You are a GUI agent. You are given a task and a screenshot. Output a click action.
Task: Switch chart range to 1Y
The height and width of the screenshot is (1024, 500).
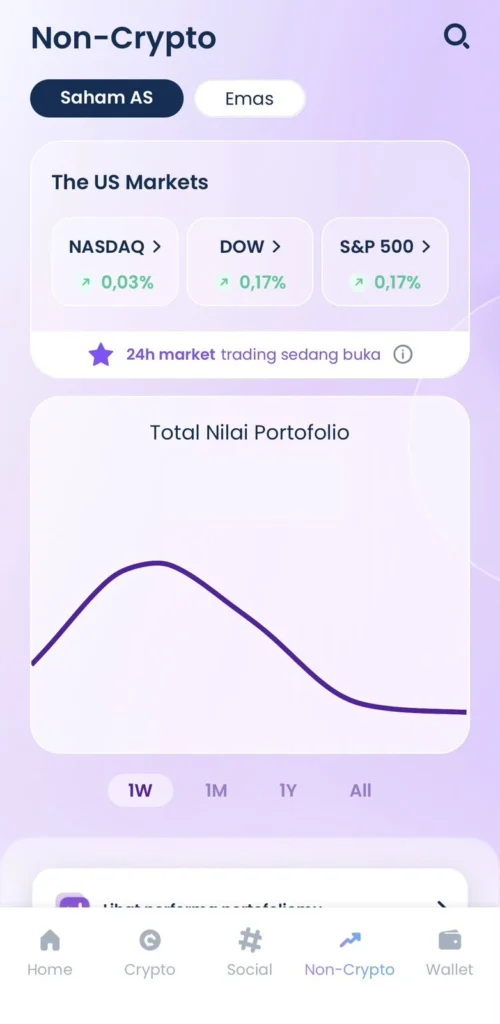pos(288,790)
